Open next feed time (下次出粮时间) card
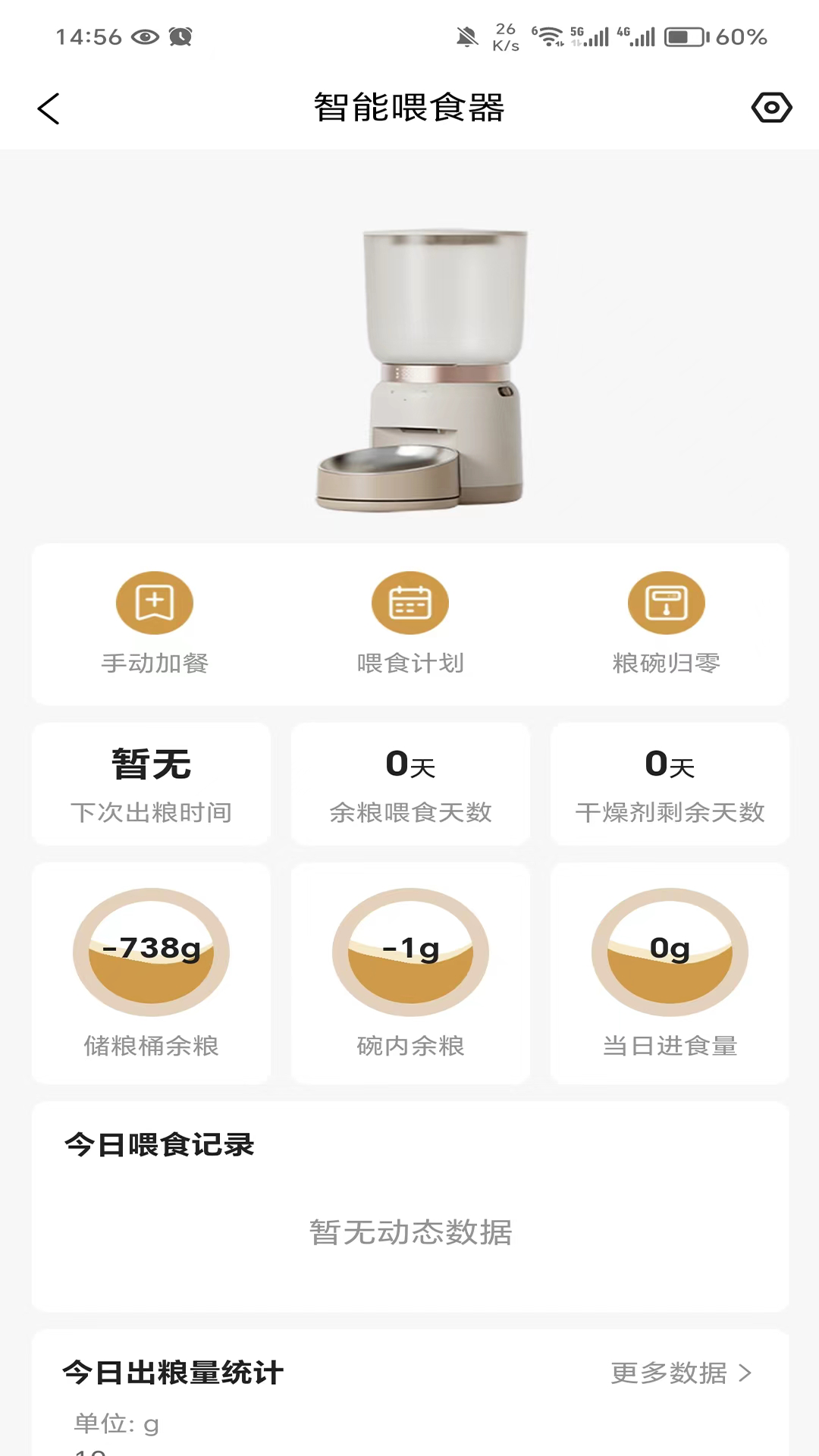This screenshot has width=819, height=1456. coord(151,783)
